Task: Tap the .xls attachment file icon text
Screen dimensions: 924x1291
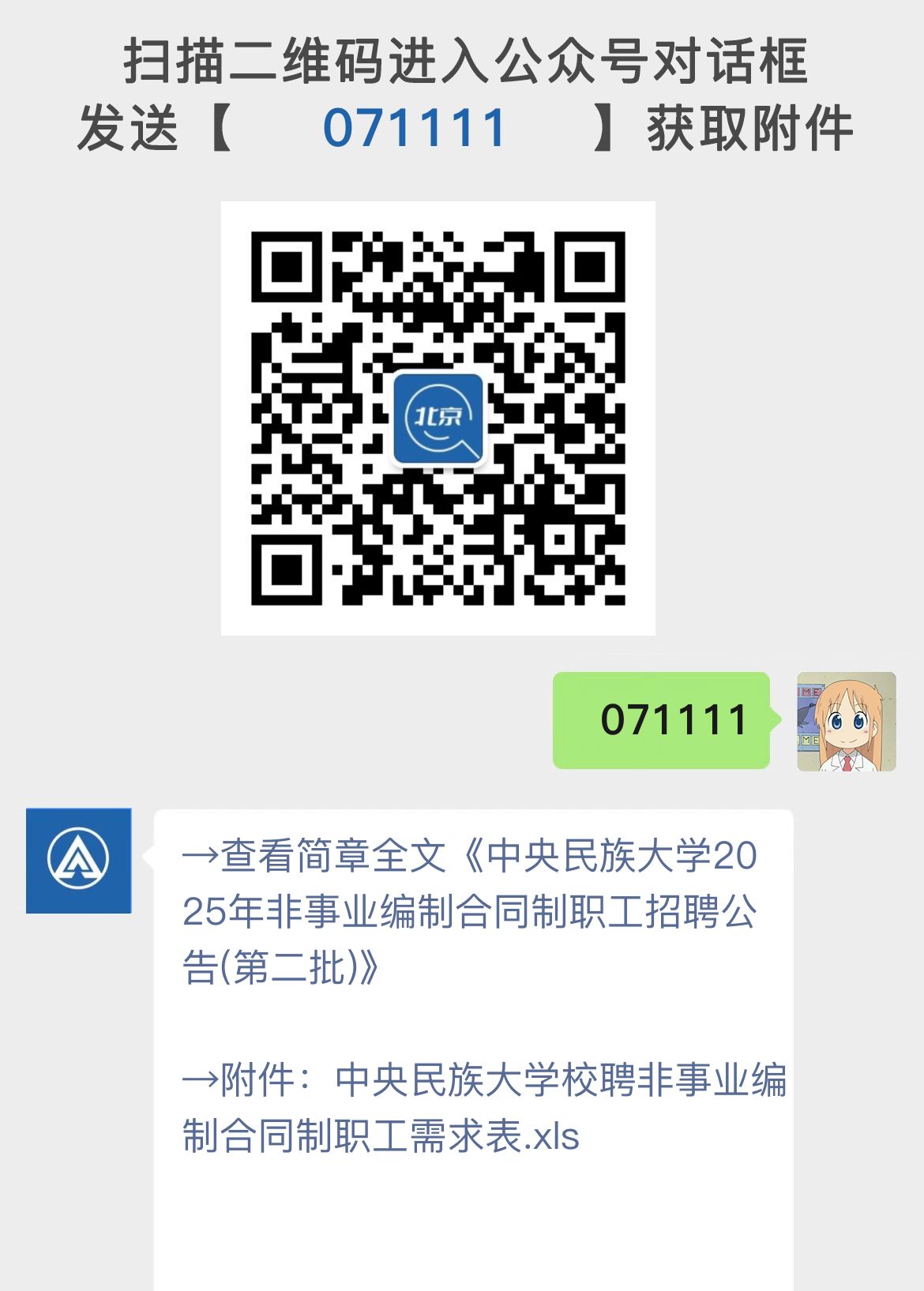Action: click(555, 1135)
